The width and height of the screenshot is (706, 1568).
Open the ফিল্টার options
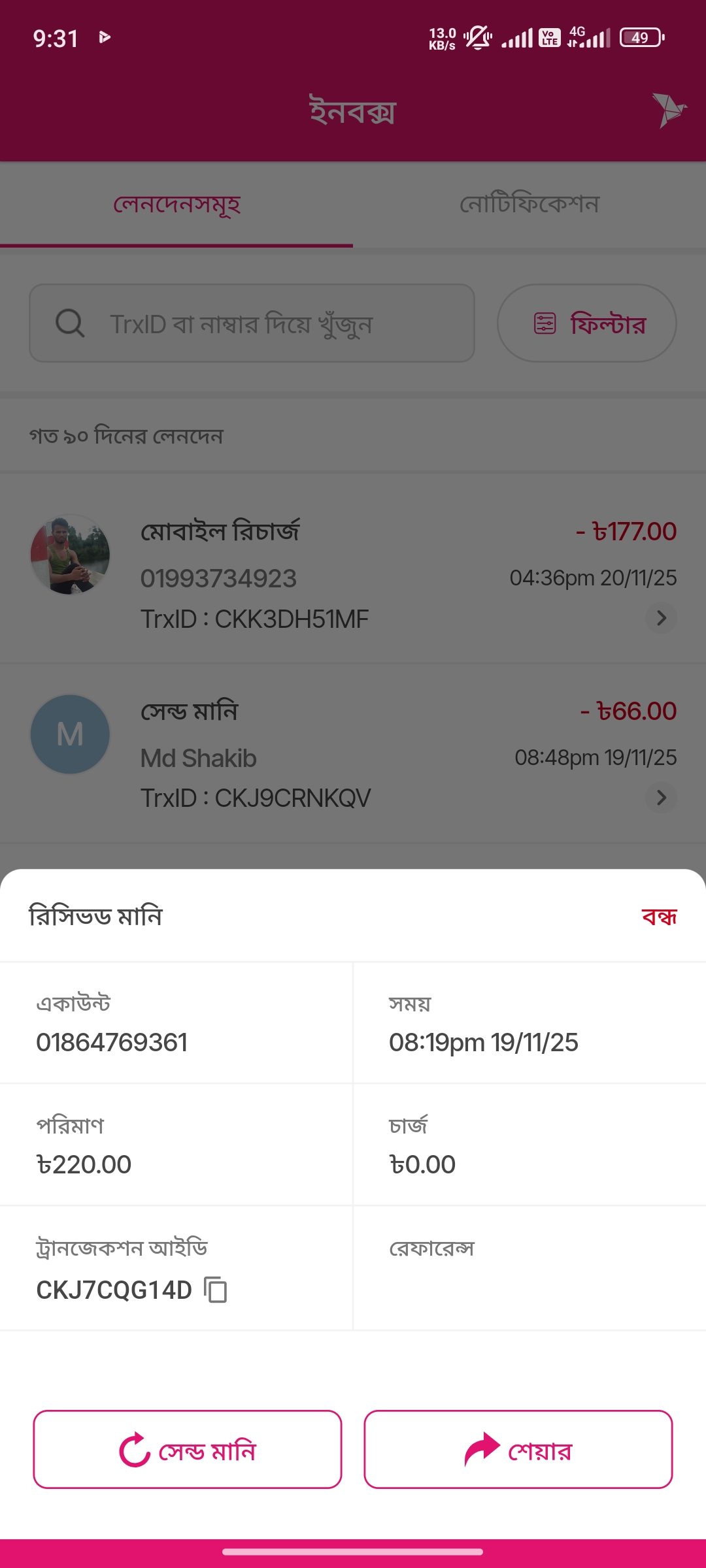587,323
